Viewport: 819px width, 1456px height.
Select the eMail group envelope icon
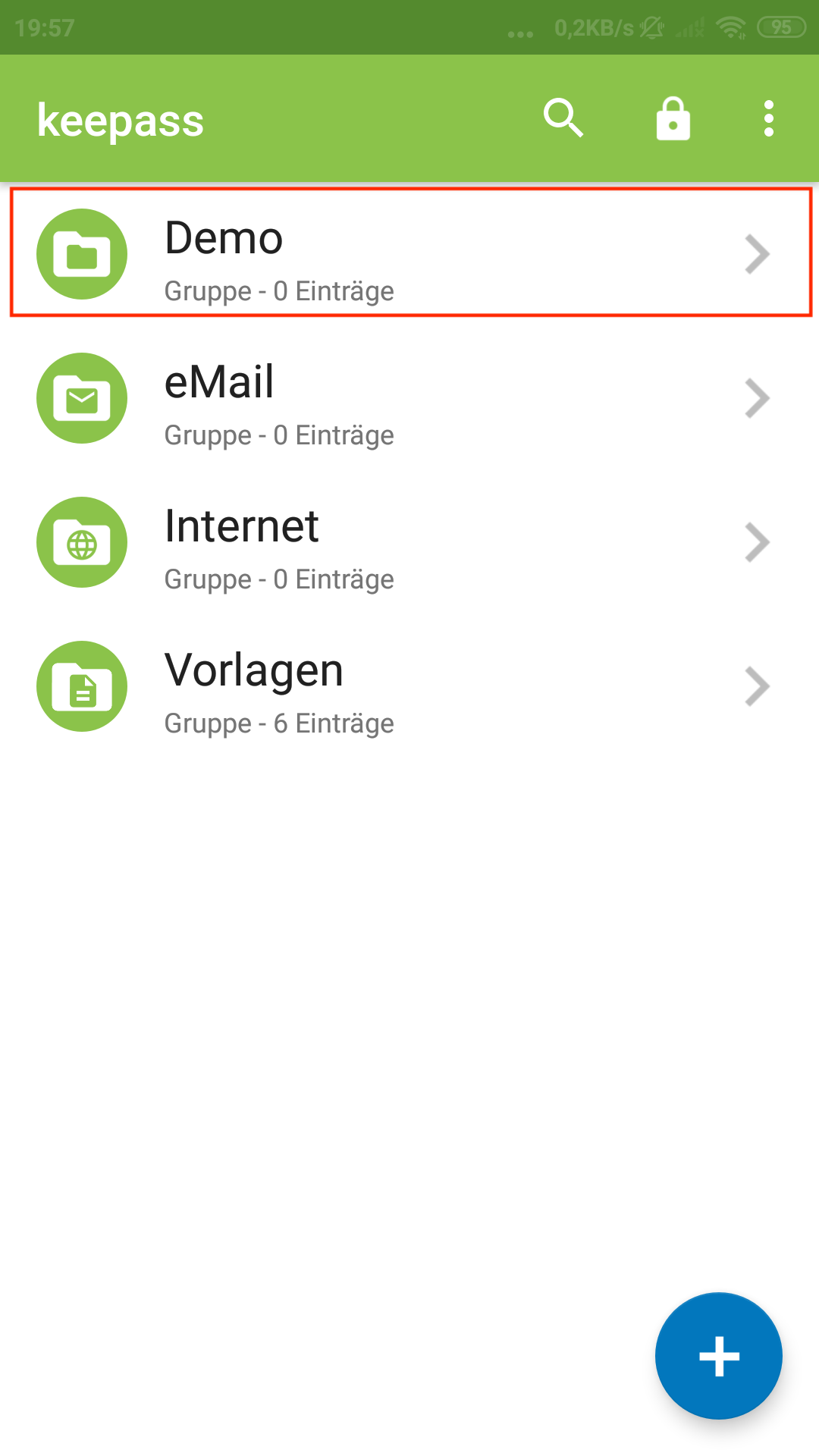tap(81, 398)
